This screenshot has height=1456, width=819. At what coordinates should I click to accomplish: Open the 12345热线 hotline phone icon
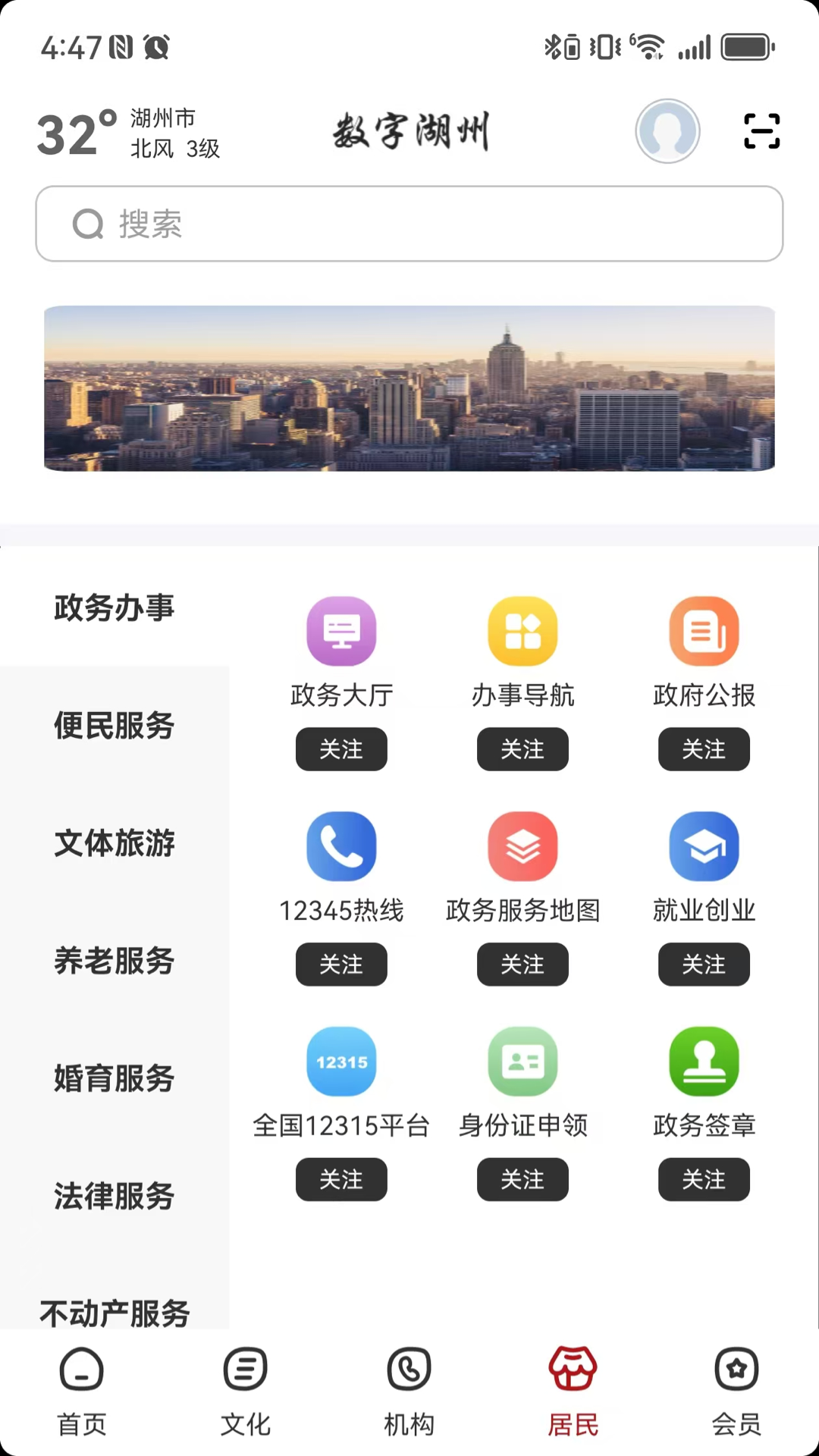click(x=341, y=846)
